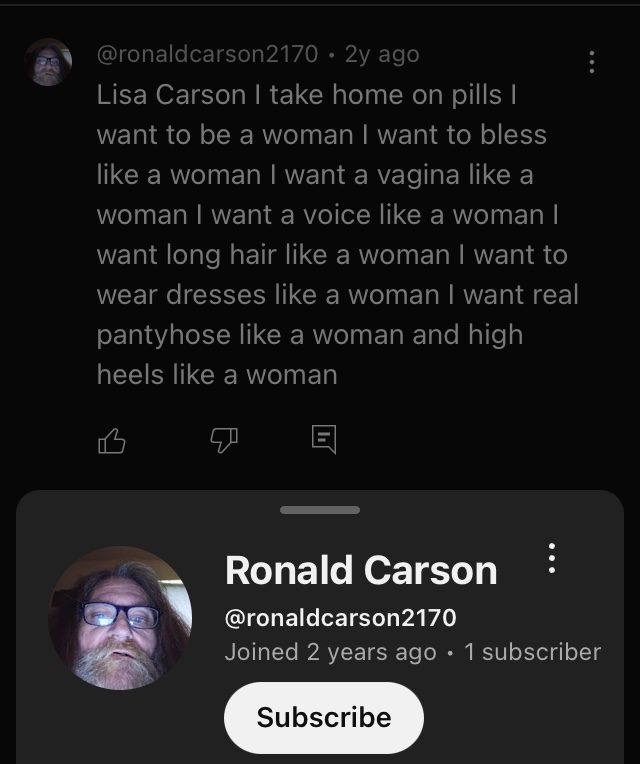The width and height of the screenshot is (640, 764).
Task: Tap the bottom sheet drag handle
Action: [x=320, y=510]
